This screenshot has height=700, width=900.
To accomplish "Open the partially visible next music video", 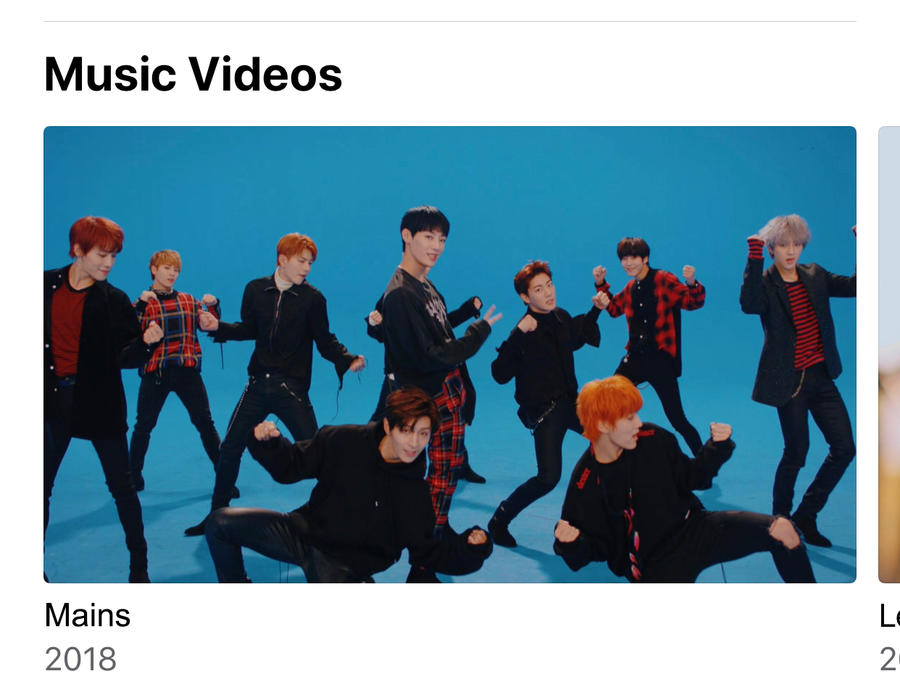I will [889, 354].
